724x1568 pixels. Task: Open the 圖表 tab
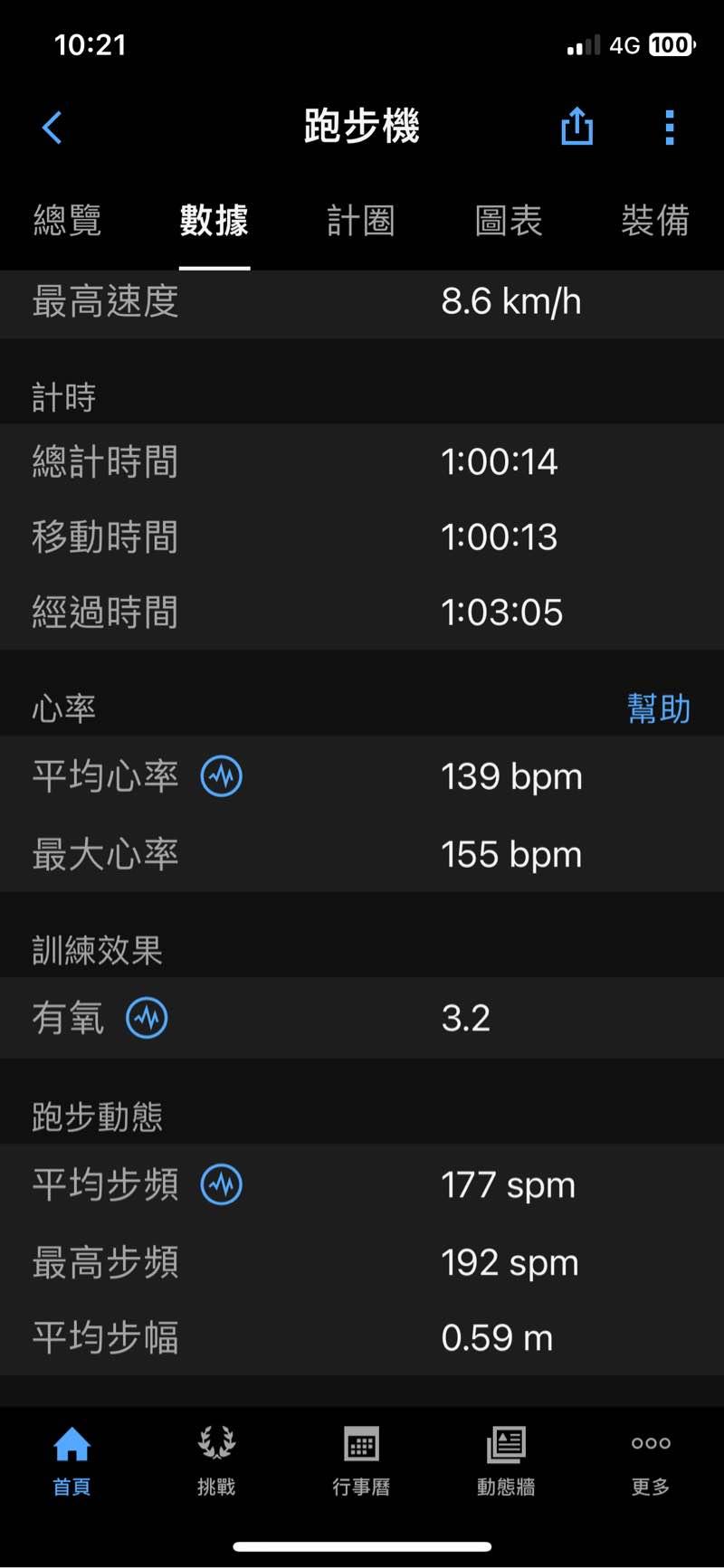(x=509, y=221)
